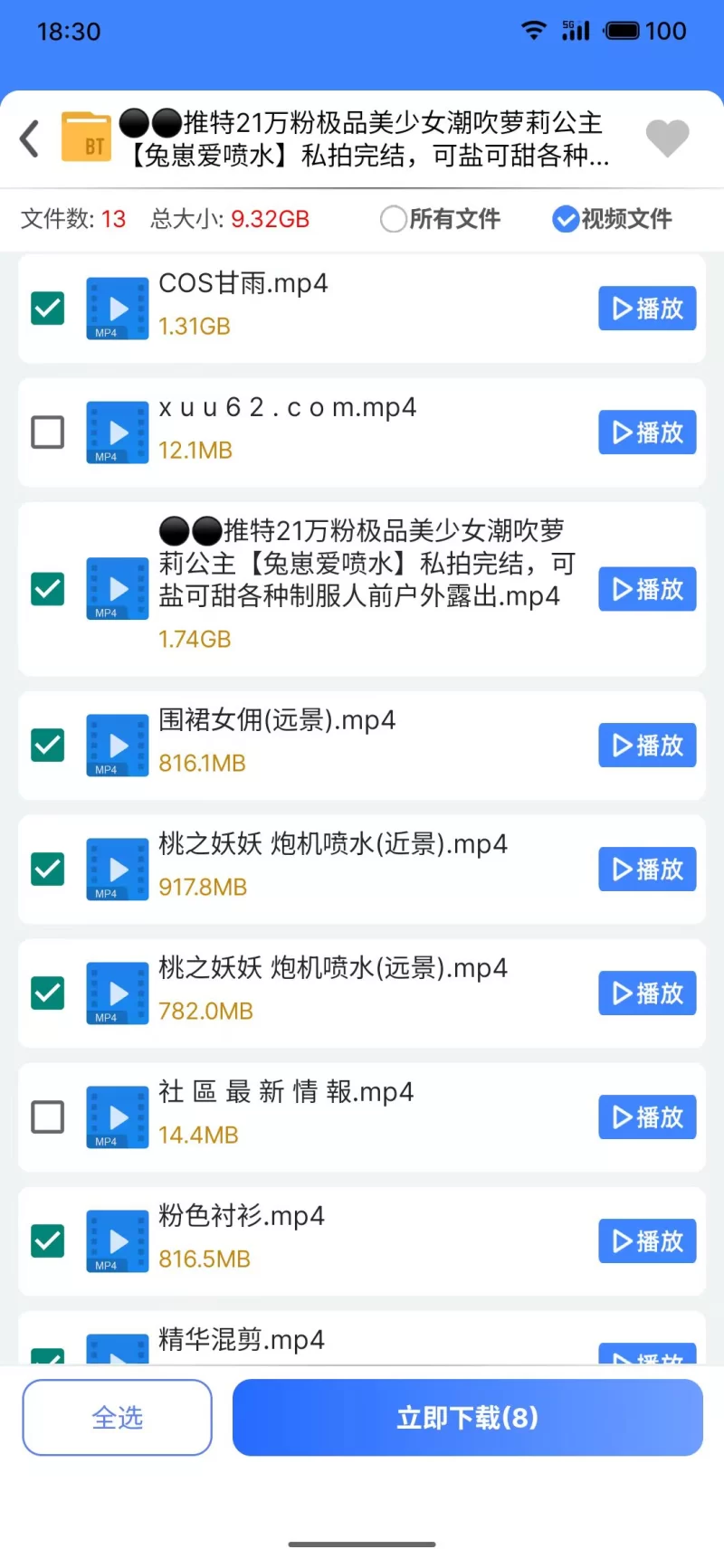Select the 所有文件 filter option
Viewport: 724px width, 1568px height.
pos(440,219)
